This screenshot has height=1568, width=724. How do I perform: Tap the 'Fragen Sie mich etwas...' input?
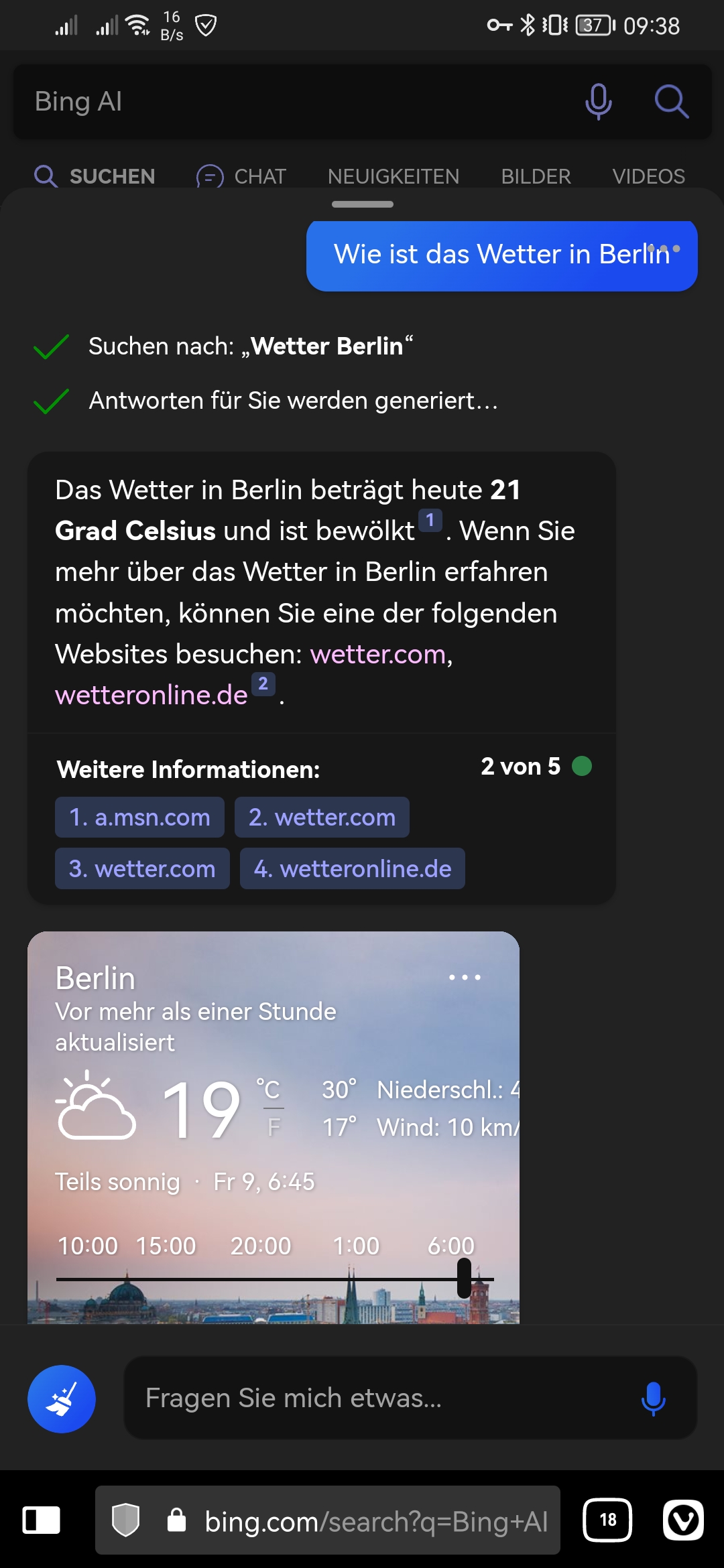375,1398
